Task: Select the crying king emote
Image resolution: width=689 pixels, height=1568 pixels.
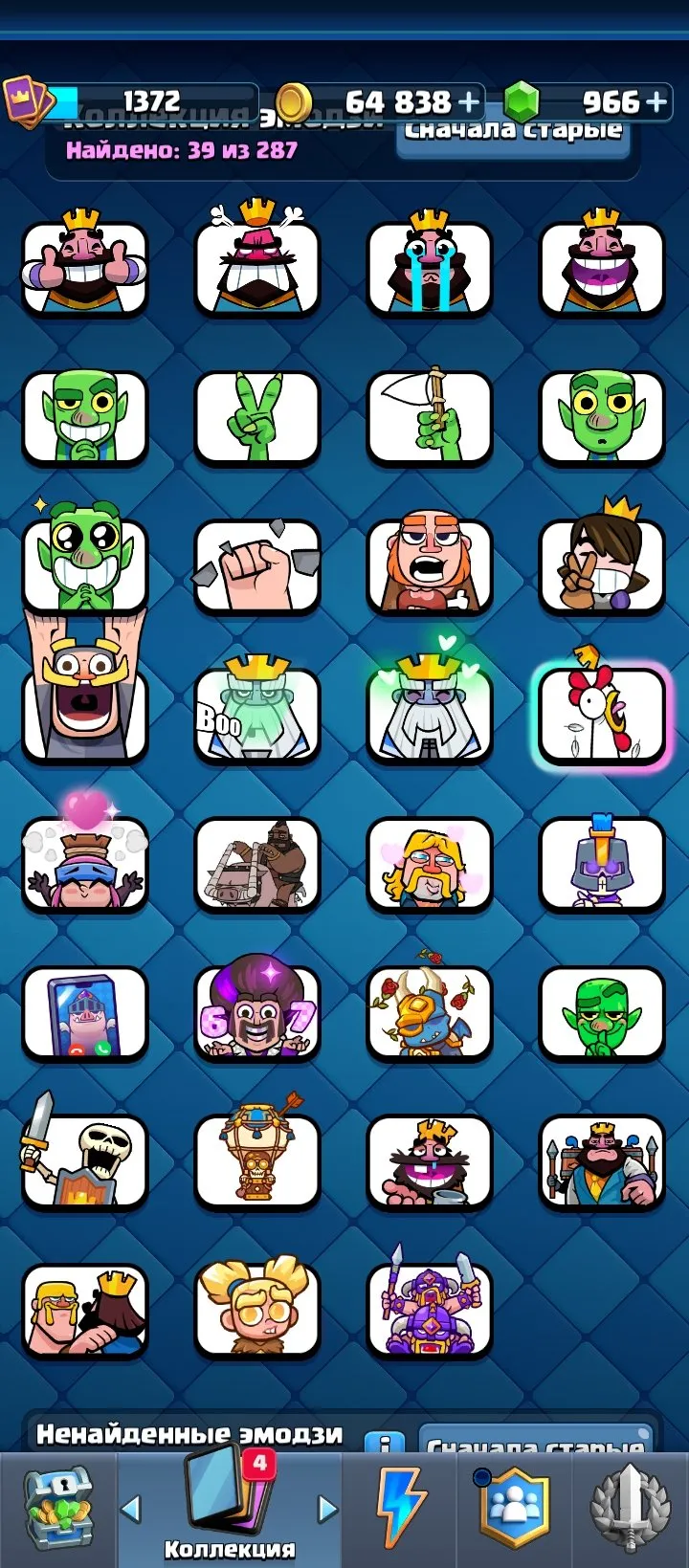Action: (430, 263)
